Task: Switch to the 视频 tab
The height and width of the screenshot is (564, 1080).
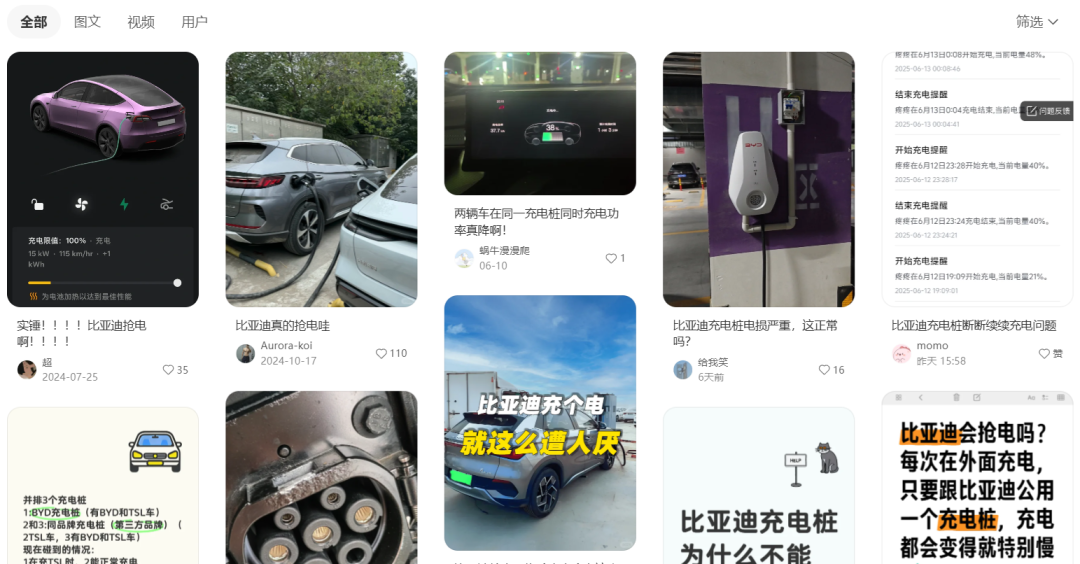Action: point(141,21)
